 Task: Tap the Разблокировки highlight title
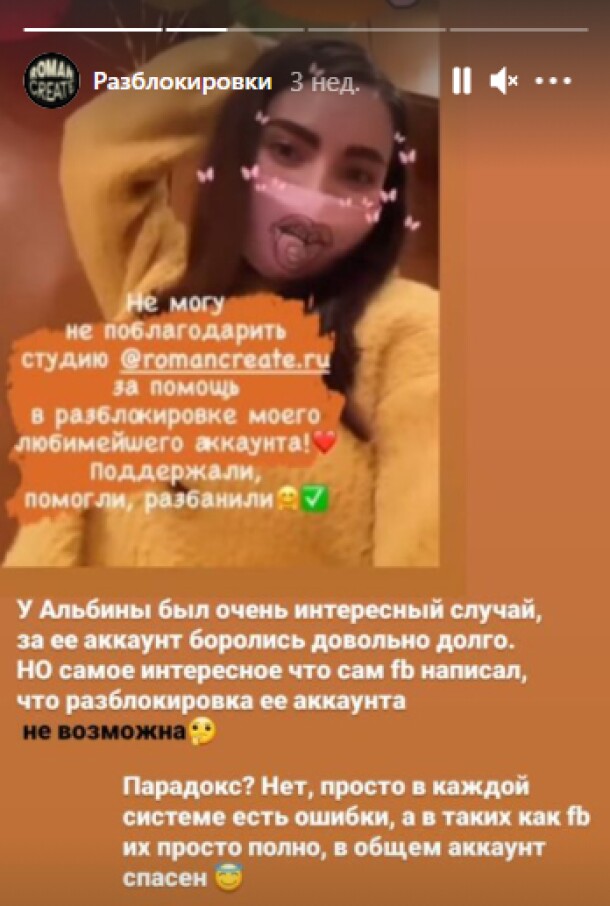click(181, 82)
